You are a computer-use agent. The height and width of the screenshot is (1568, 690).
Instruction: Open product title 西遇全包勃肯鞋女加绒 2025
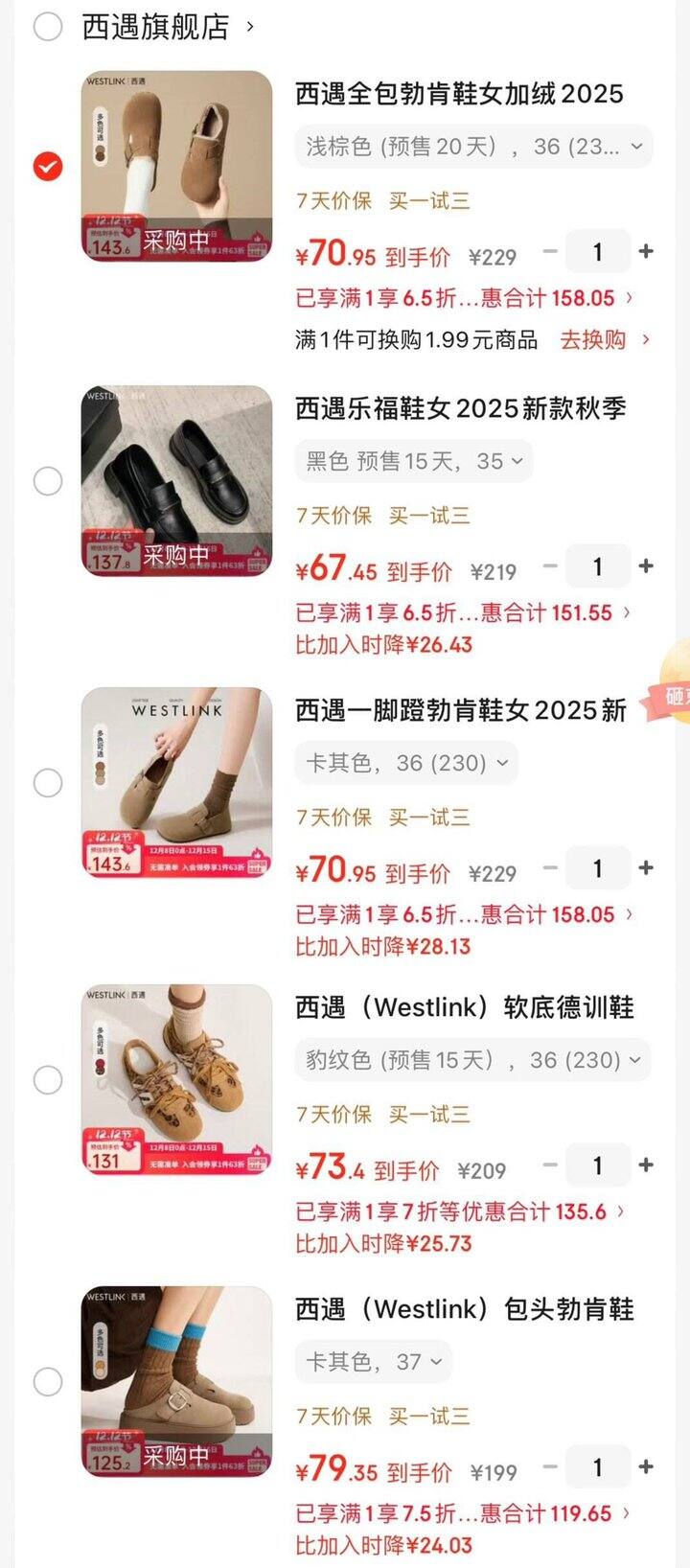tap(458, 94)
